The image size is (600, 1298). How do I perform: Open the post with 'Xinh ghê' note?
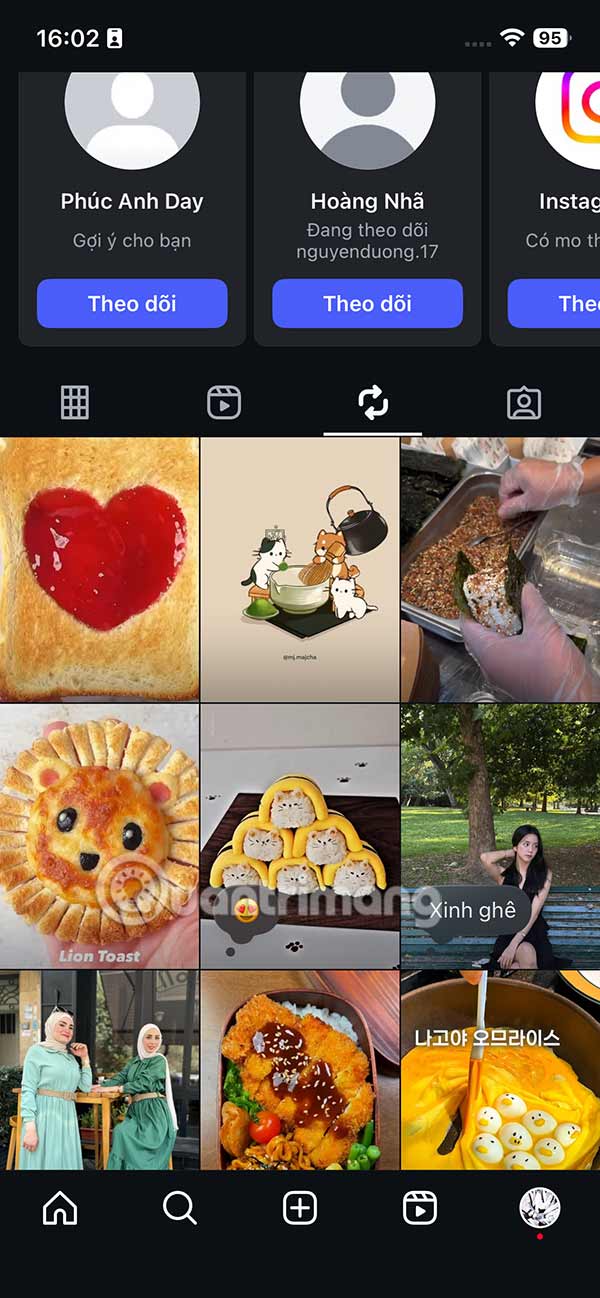500,835
